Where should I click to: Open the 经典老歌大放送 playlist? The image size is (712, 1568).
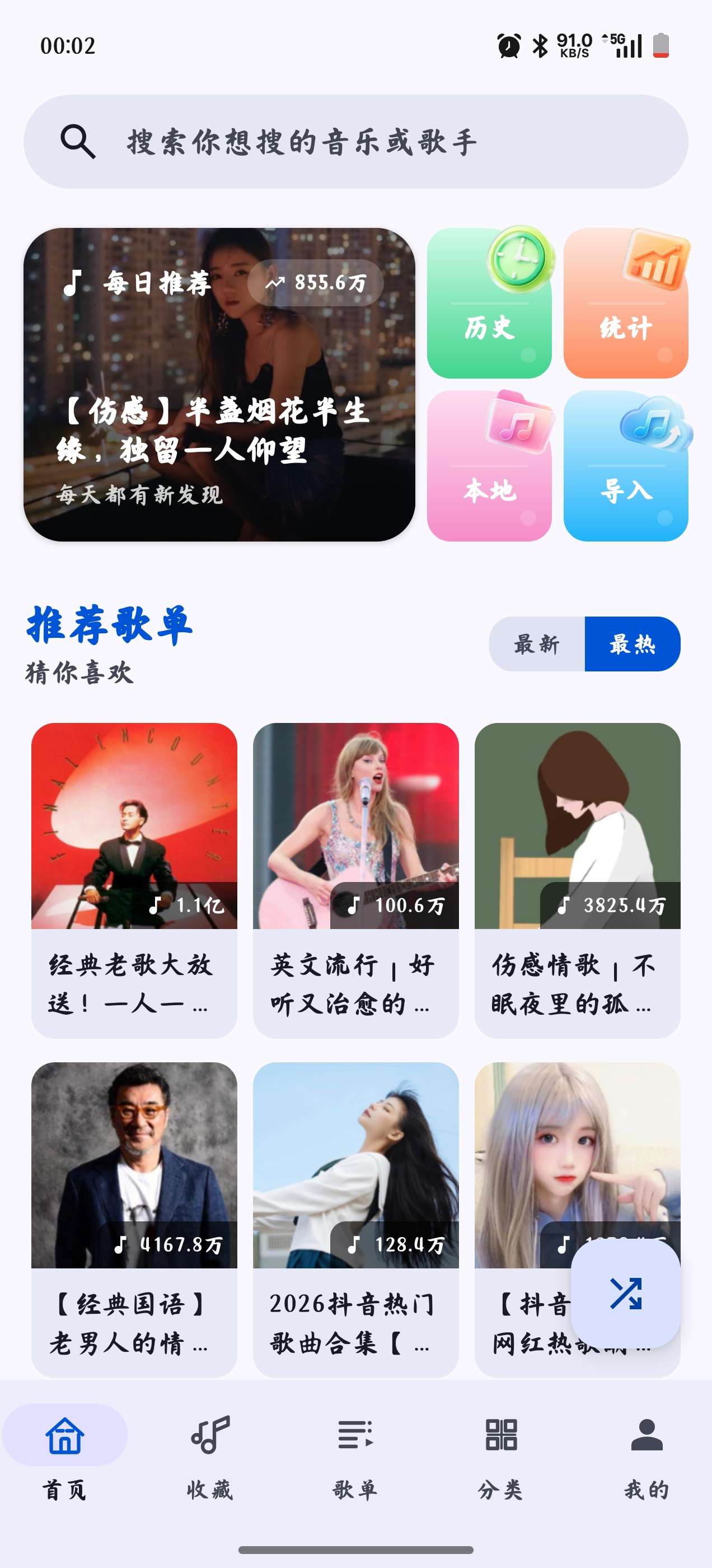coord(134,880)
